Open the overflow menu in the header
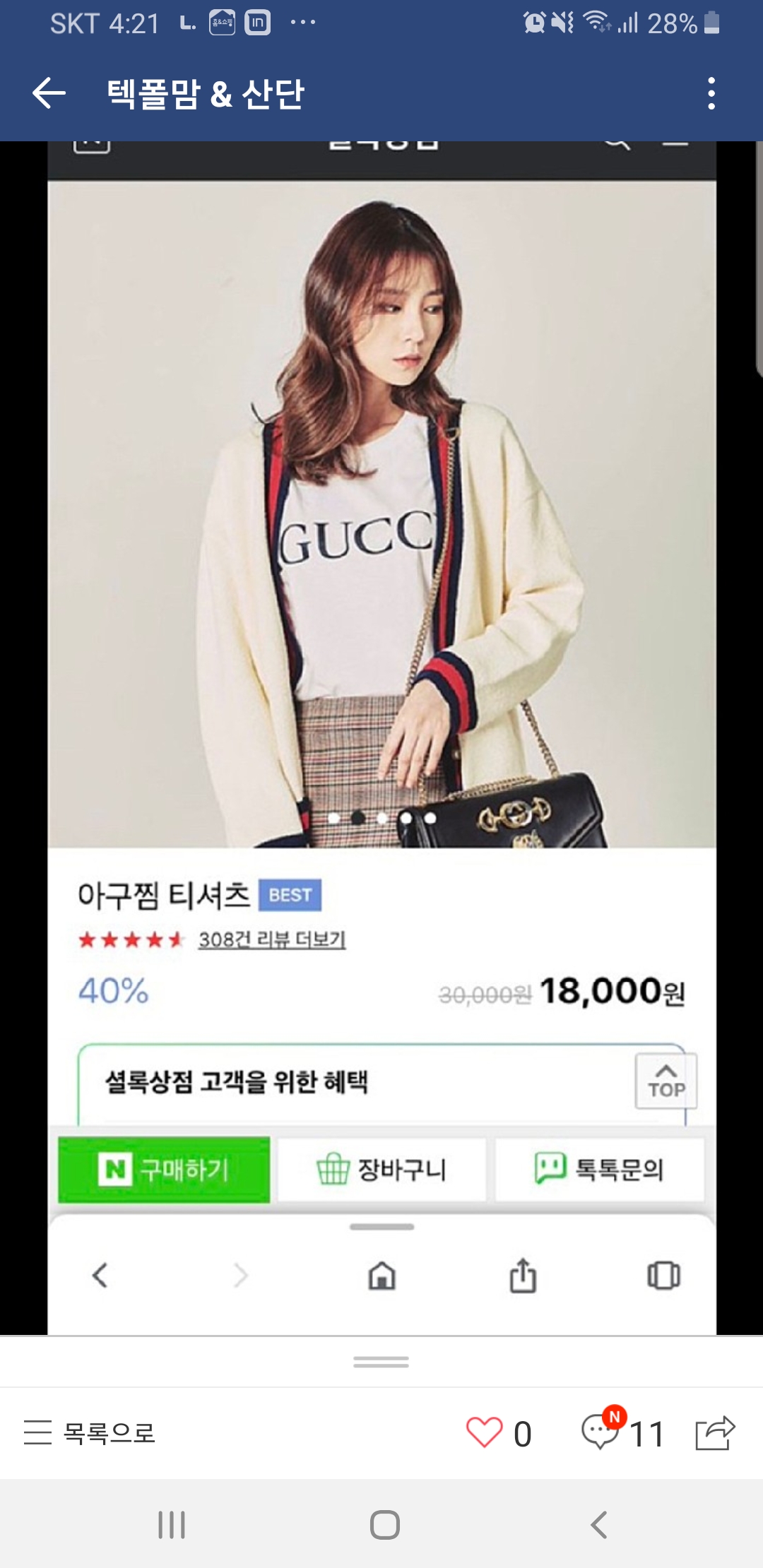This screenshot has height=1568, width=763. pyautogui.click(x=711, y=93)
